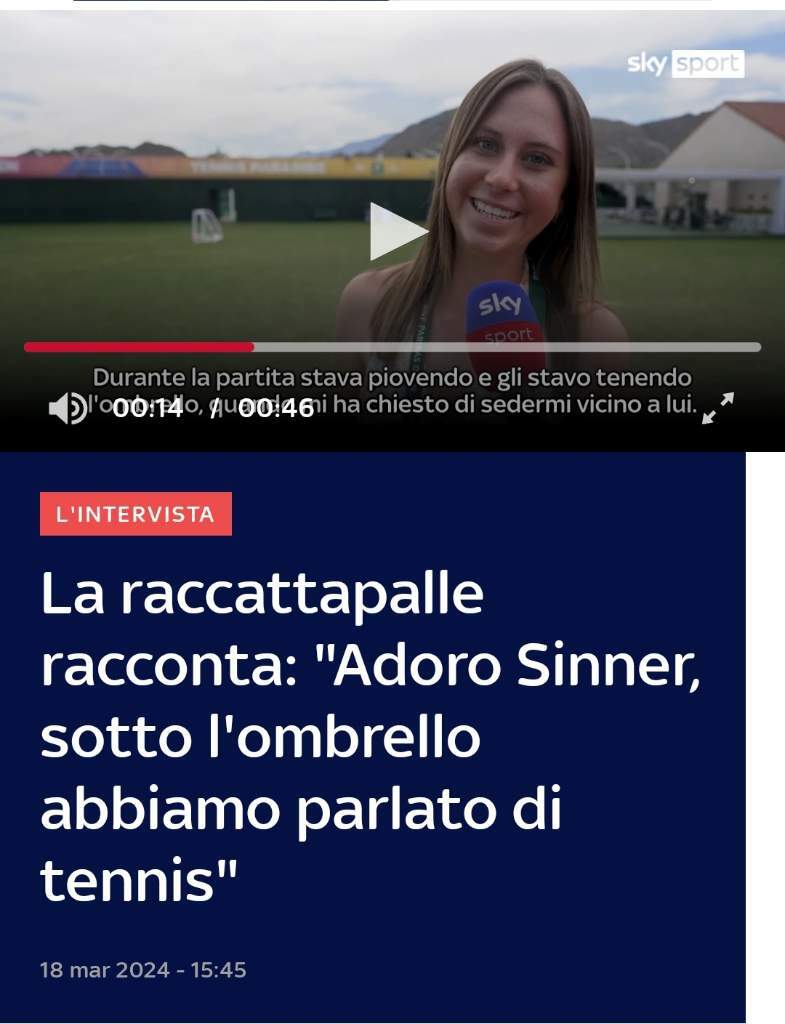Expand the video to fullscreen
The image size is (785, 1024).
pyautogui.click(x=718, y=407)
